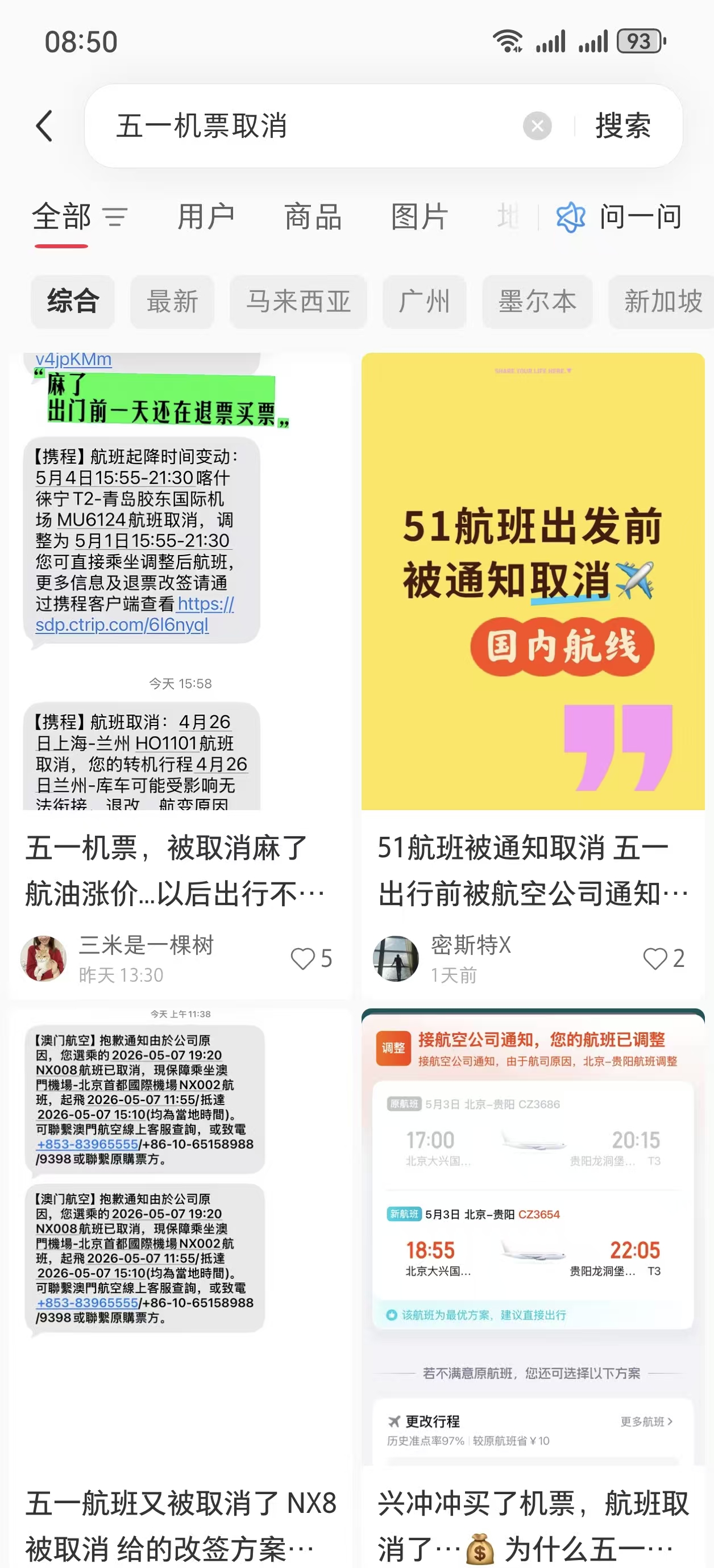This screenshot has height=1568, width=714.
Task: Tap the 搜索 button
Action: (622, 126)
